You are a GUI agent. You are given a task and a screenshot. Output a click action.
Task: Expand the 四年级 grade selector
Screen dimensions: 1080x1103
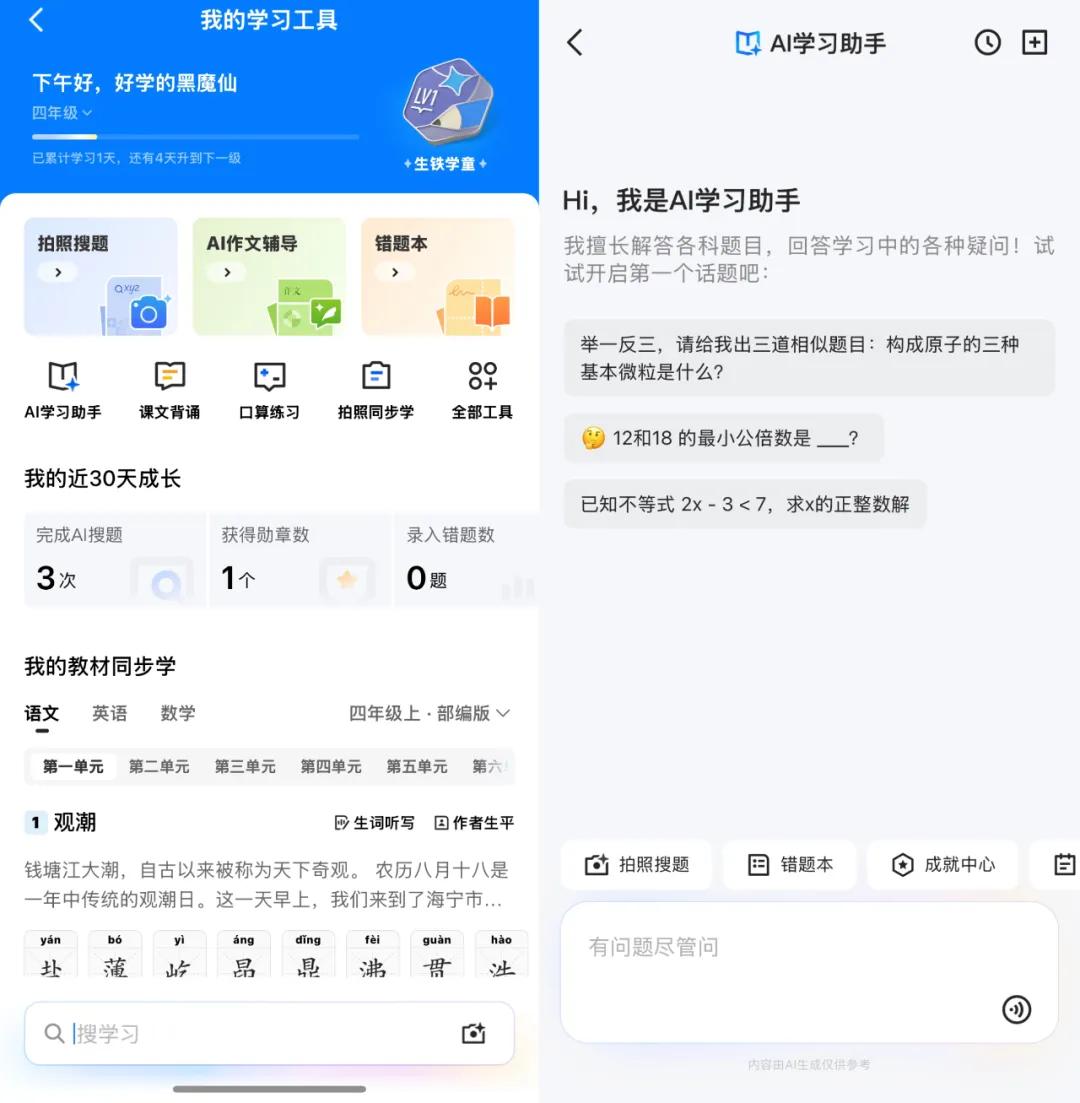(60, 112)
